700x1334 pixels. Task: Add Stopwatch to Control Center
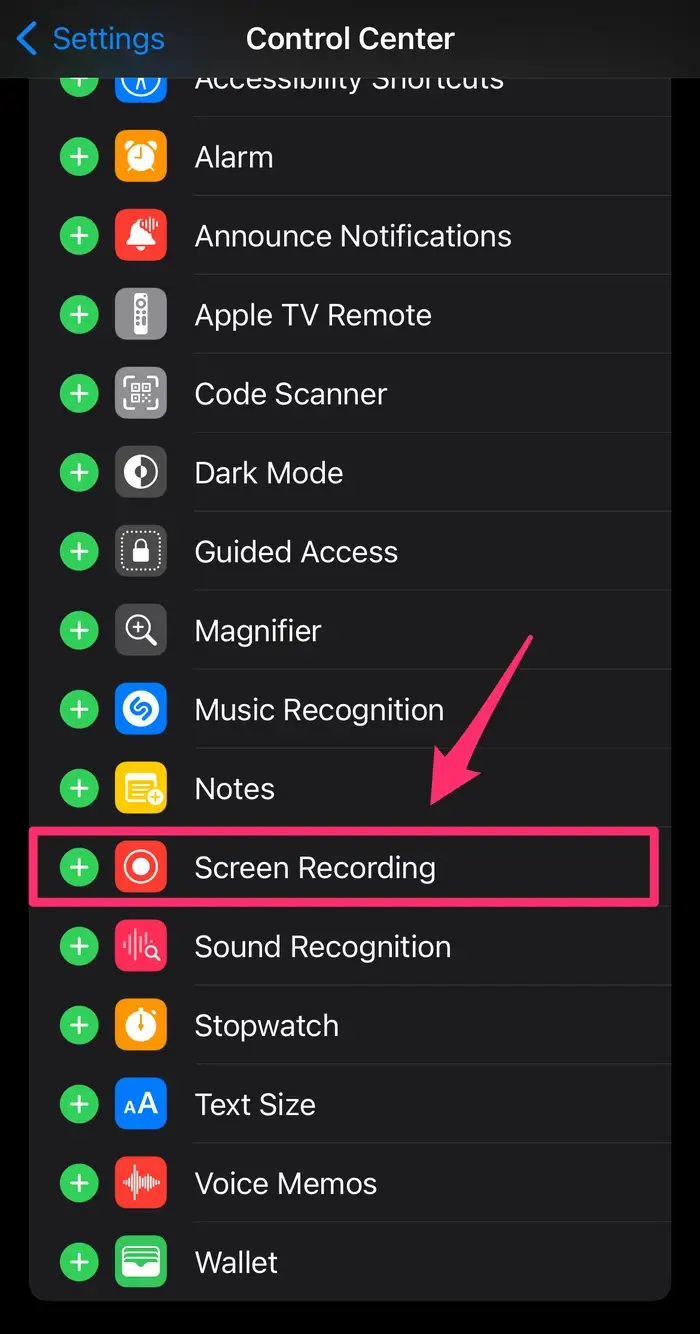point(79,1026)
